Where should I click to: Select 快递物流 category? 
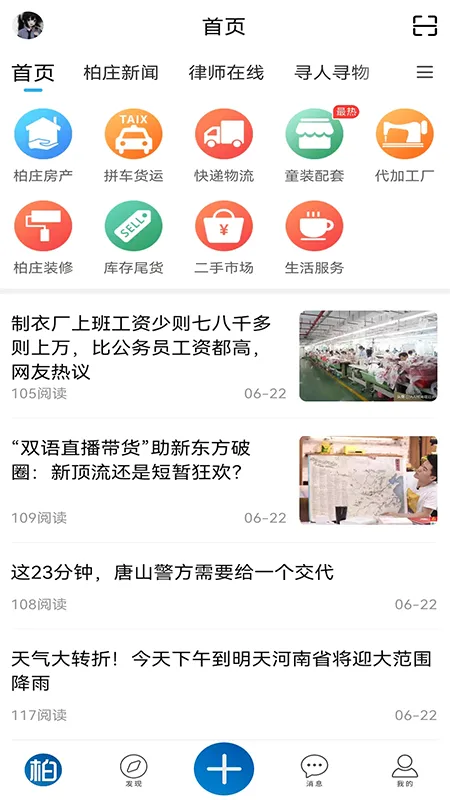click(224, 146)
